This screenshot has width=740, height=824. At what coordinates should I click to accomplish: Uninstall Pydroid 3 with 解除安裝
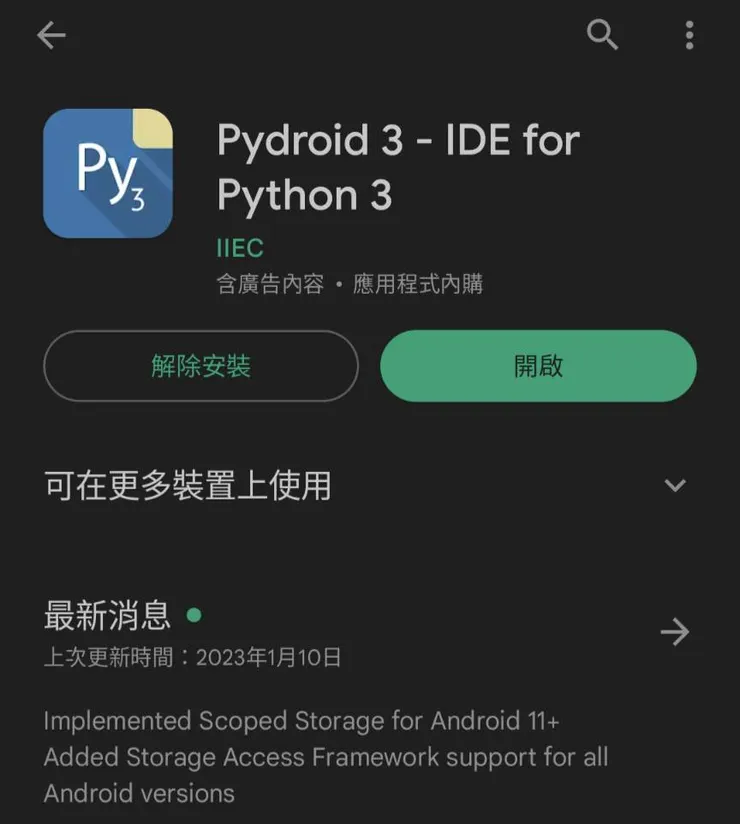click(201, 366)
